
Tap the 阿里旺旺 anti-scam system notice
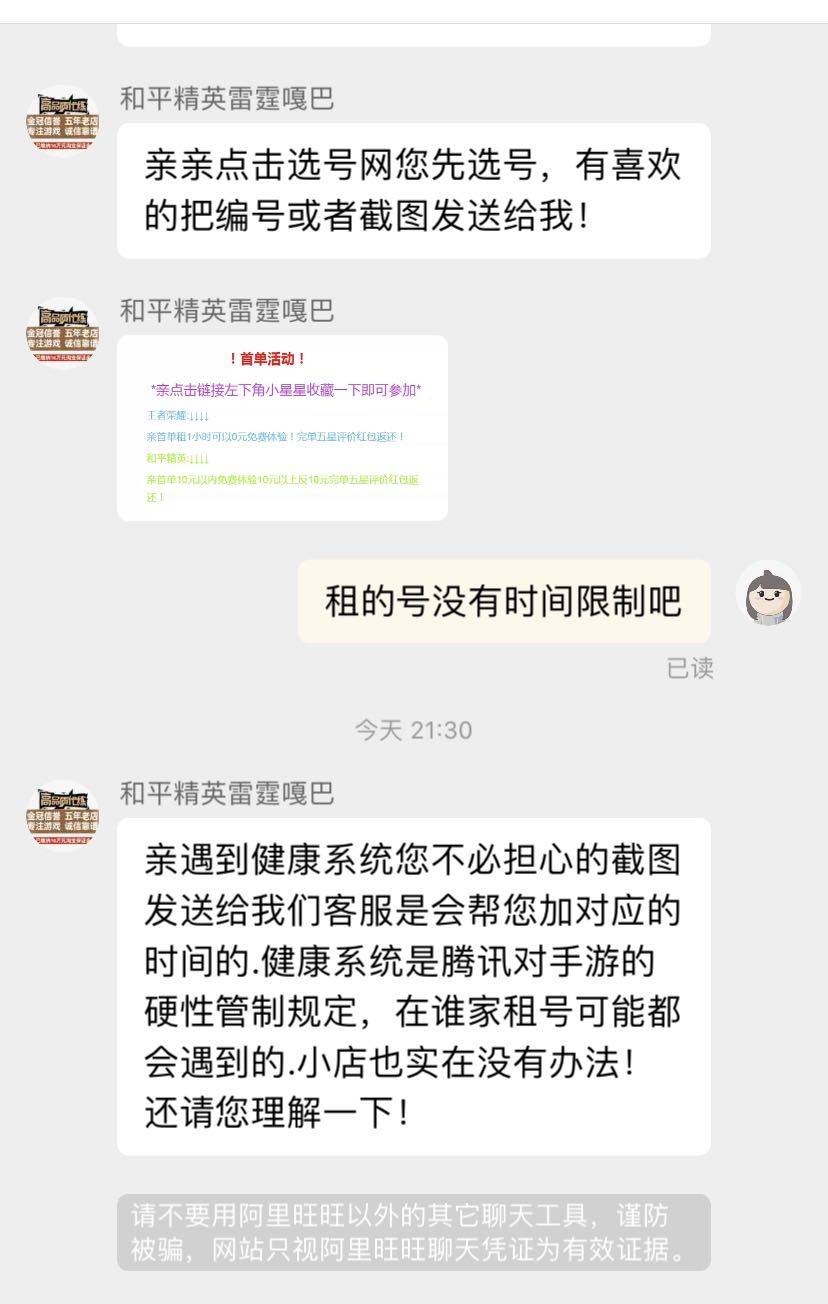414,1230
